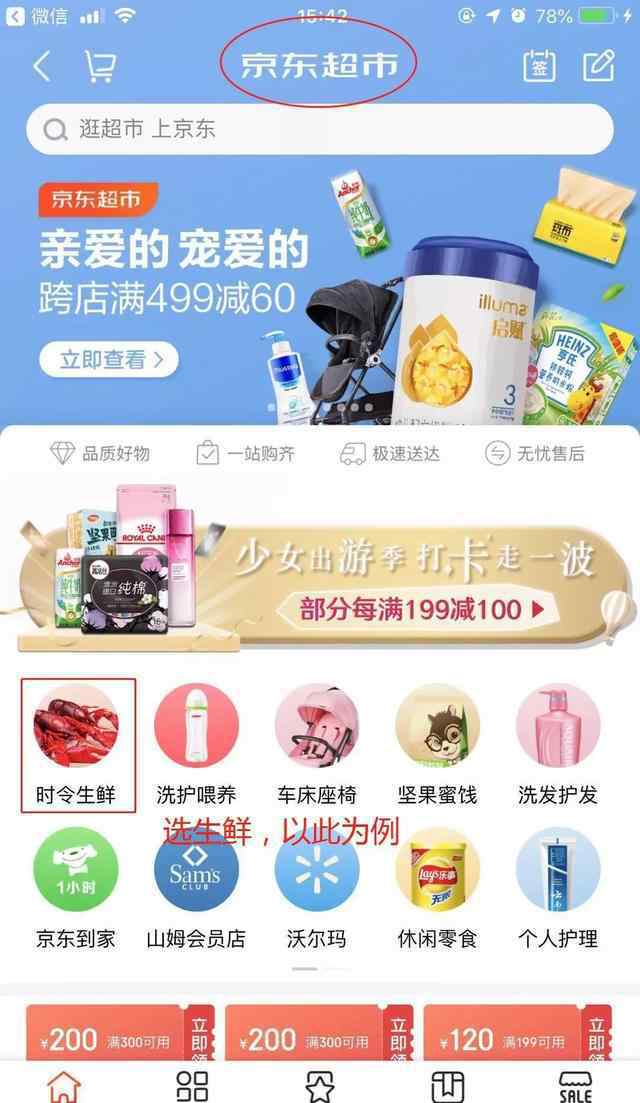Viewport: 640px width, 1103px height.
Task: Tap the search box 逛超市 上京东
Action: [x=320, y=129]
